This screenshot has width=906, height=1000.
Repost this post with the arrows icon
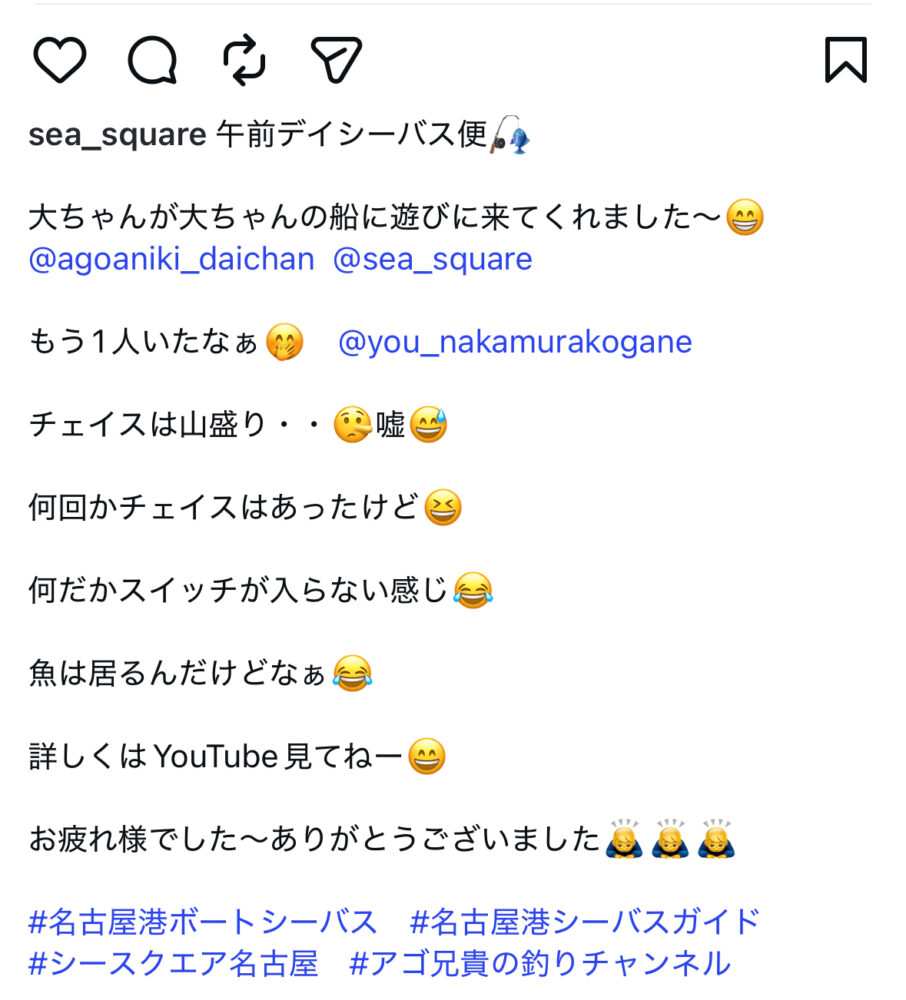244,60
